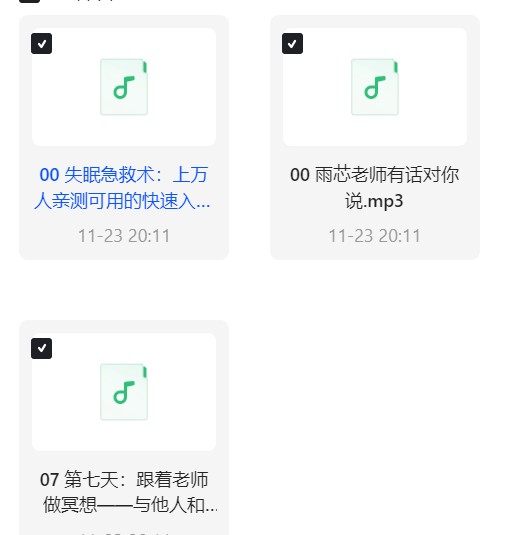
Task: Toggle the select-all checkbox at top
Action: [29, 1]
